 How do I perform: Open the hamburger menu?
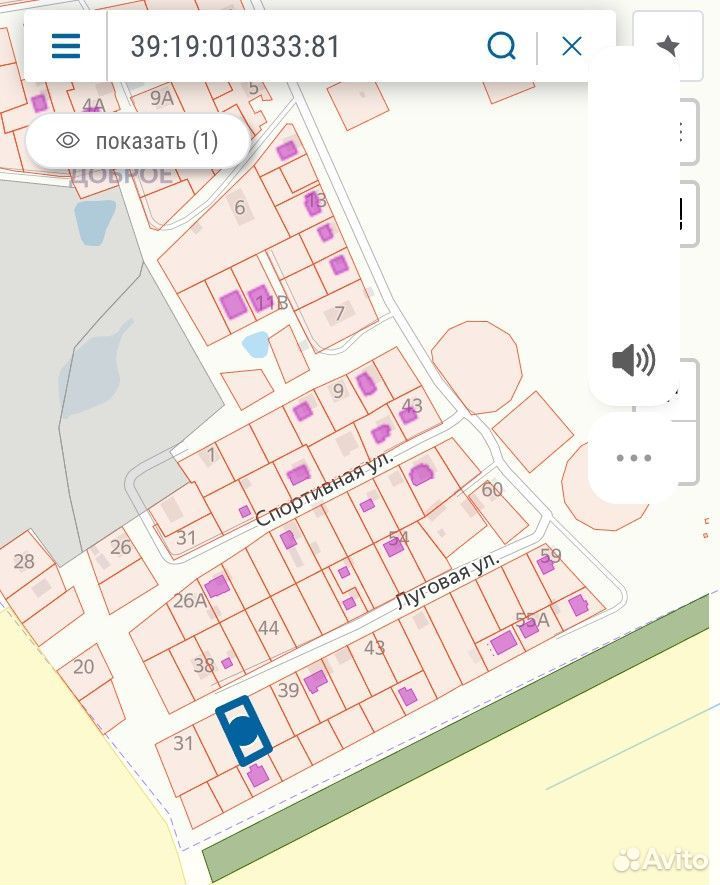click(x=66, y=46)
